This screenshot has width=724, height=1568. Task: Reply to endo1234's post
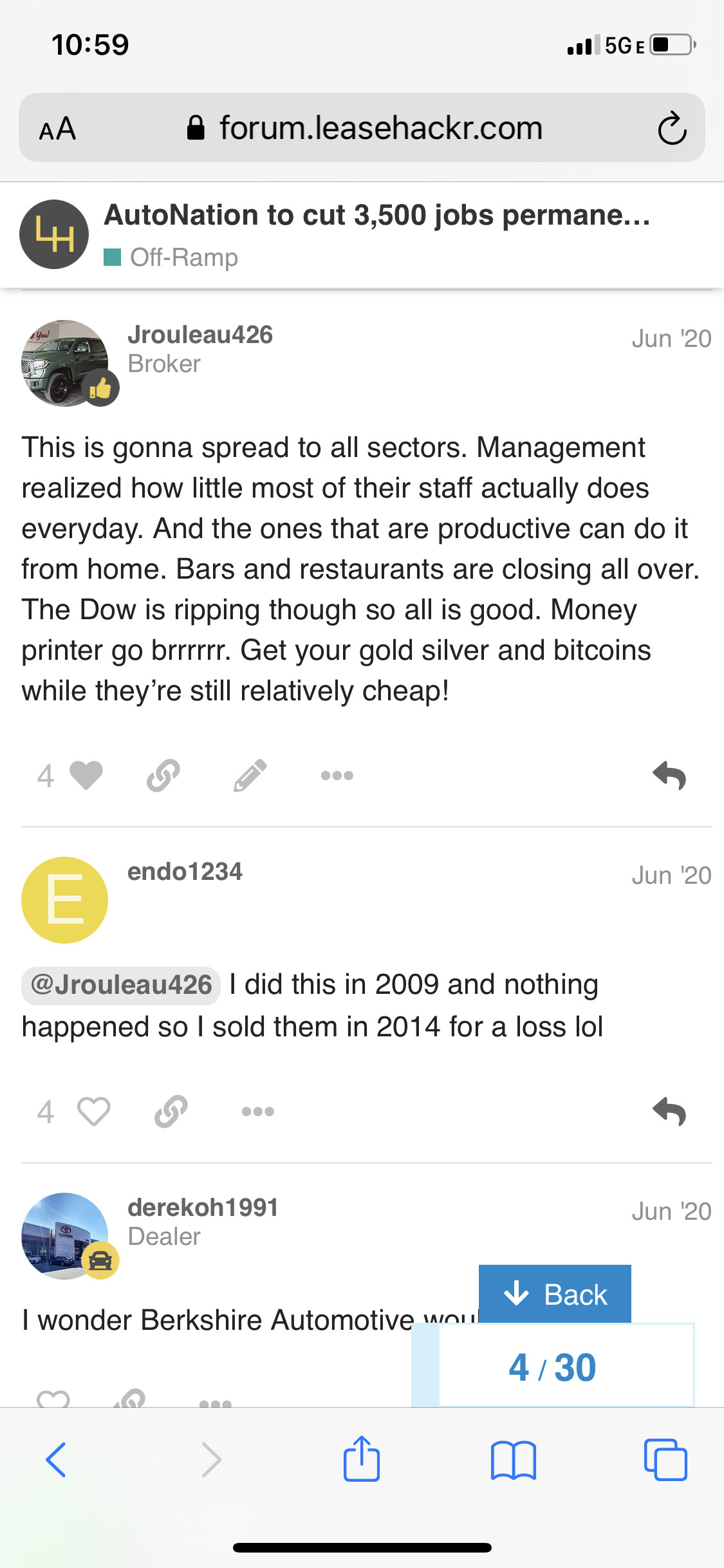[669, 1111]
